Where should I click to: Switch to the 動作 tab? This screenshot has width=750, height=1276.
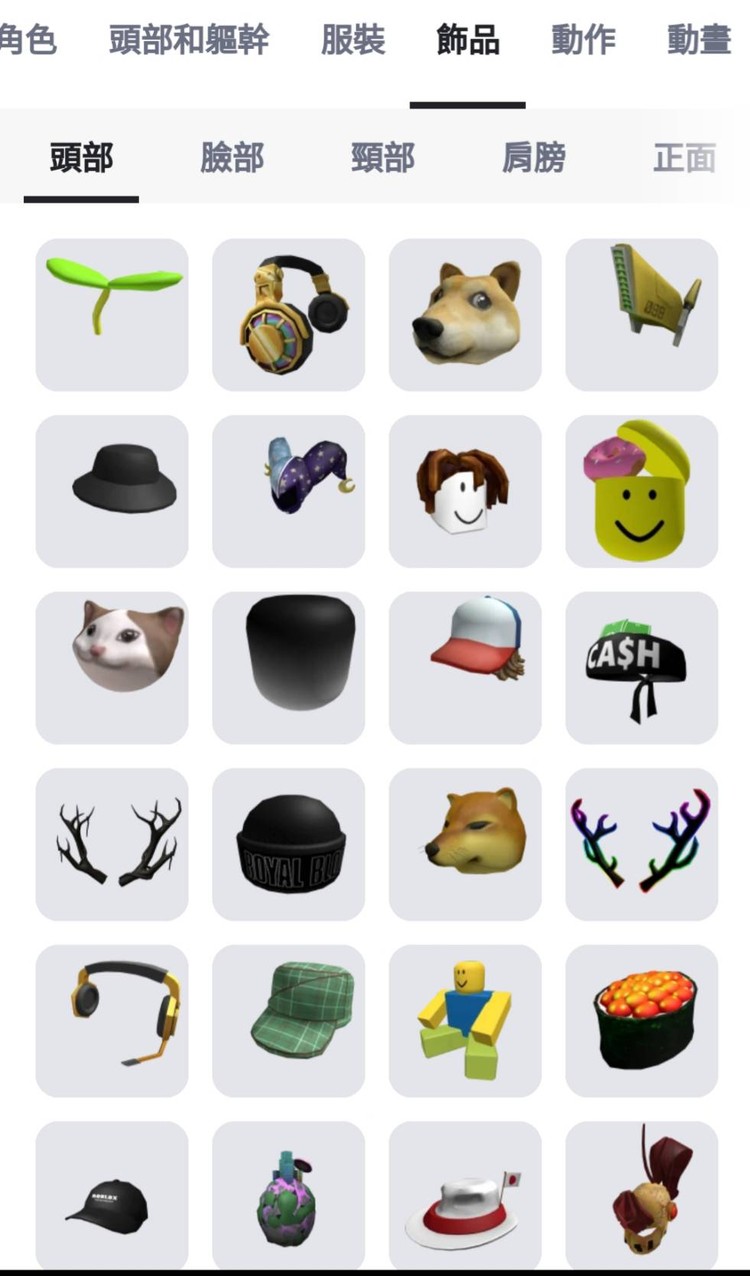pos(583,41)
